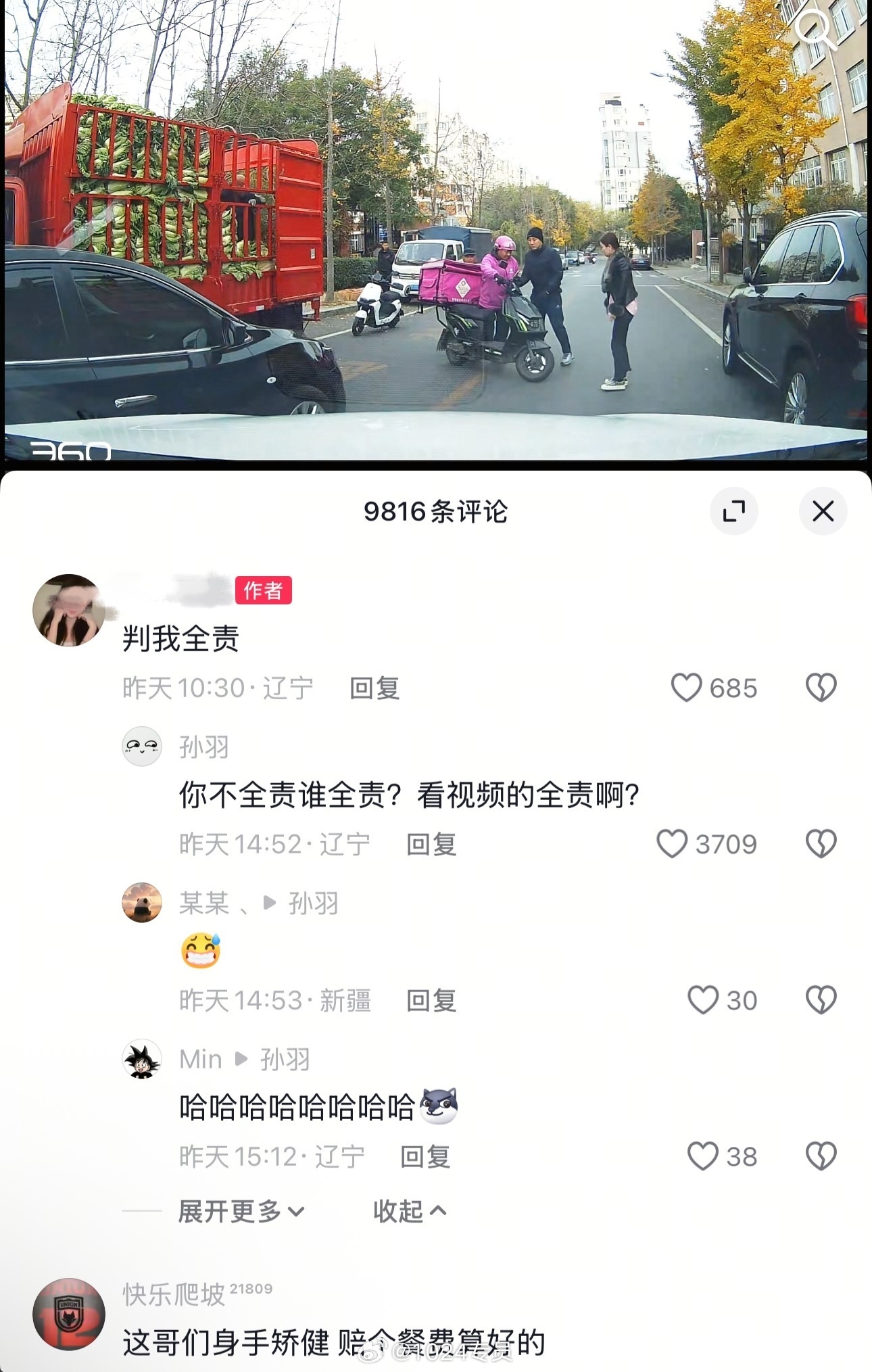Screen dimensions: 872x1372
Task: Open the author's profile avatar
Action: pyautogui.click(x=68, y=611)
